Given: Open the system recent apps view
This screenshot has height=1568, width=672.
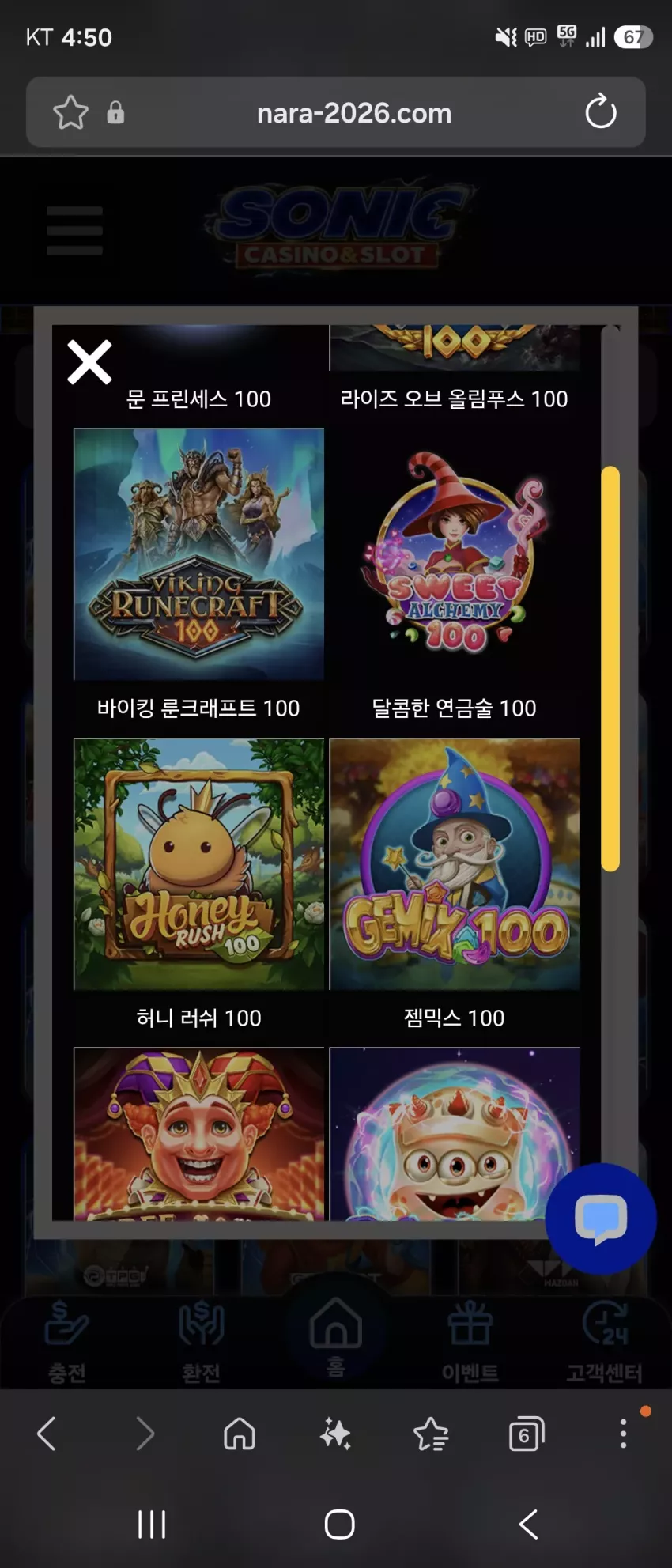Looking at the screenshot, I should tap(152, 1524).
